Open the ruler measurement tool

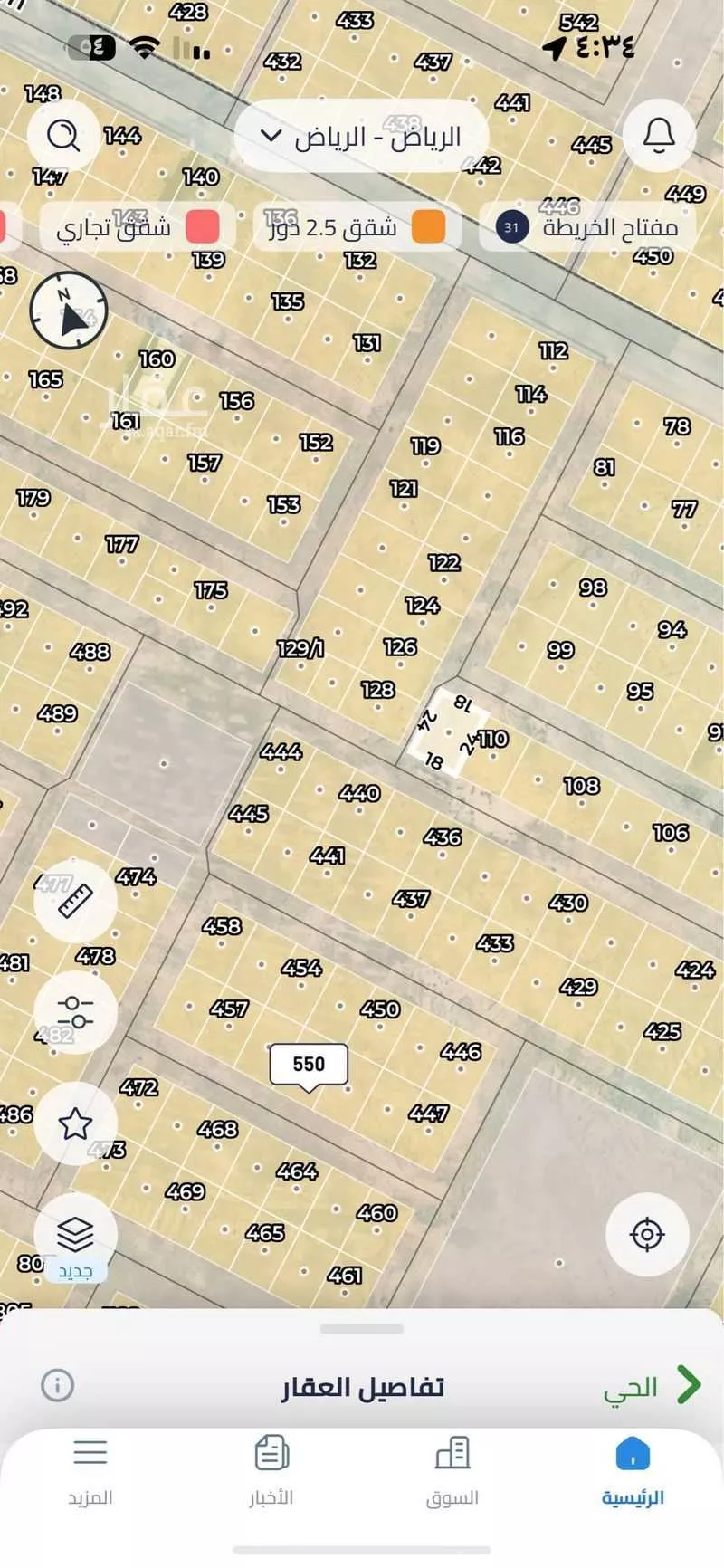click(x=75, y=901)
